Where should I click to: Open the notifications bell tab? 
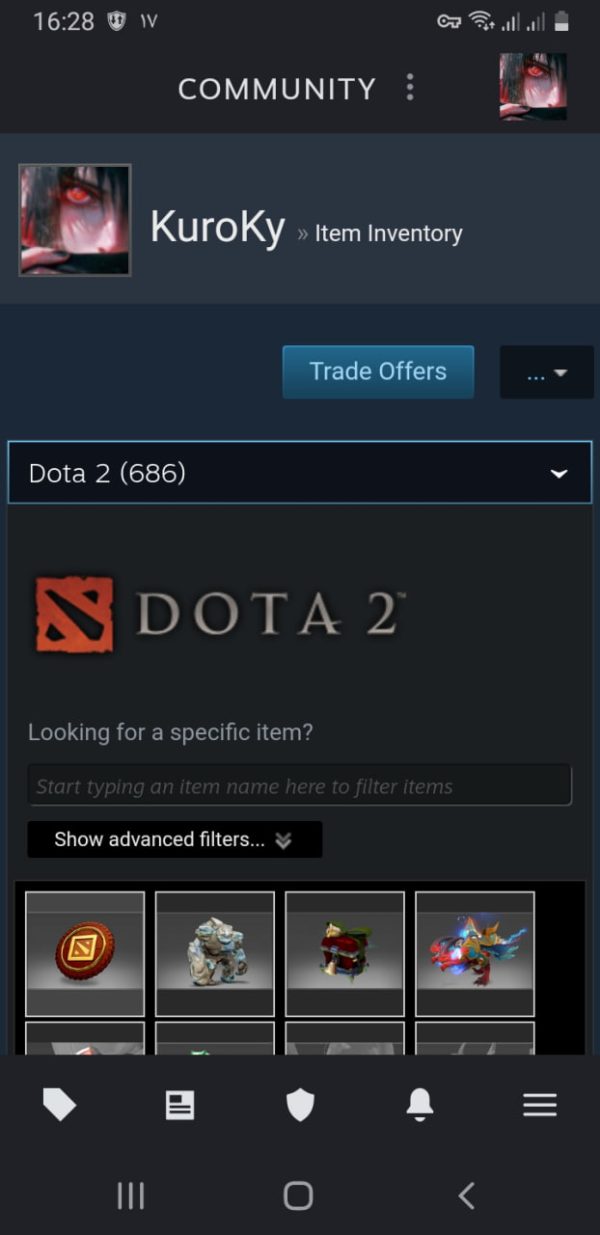pyautogui.click(x=420, y=1104)
